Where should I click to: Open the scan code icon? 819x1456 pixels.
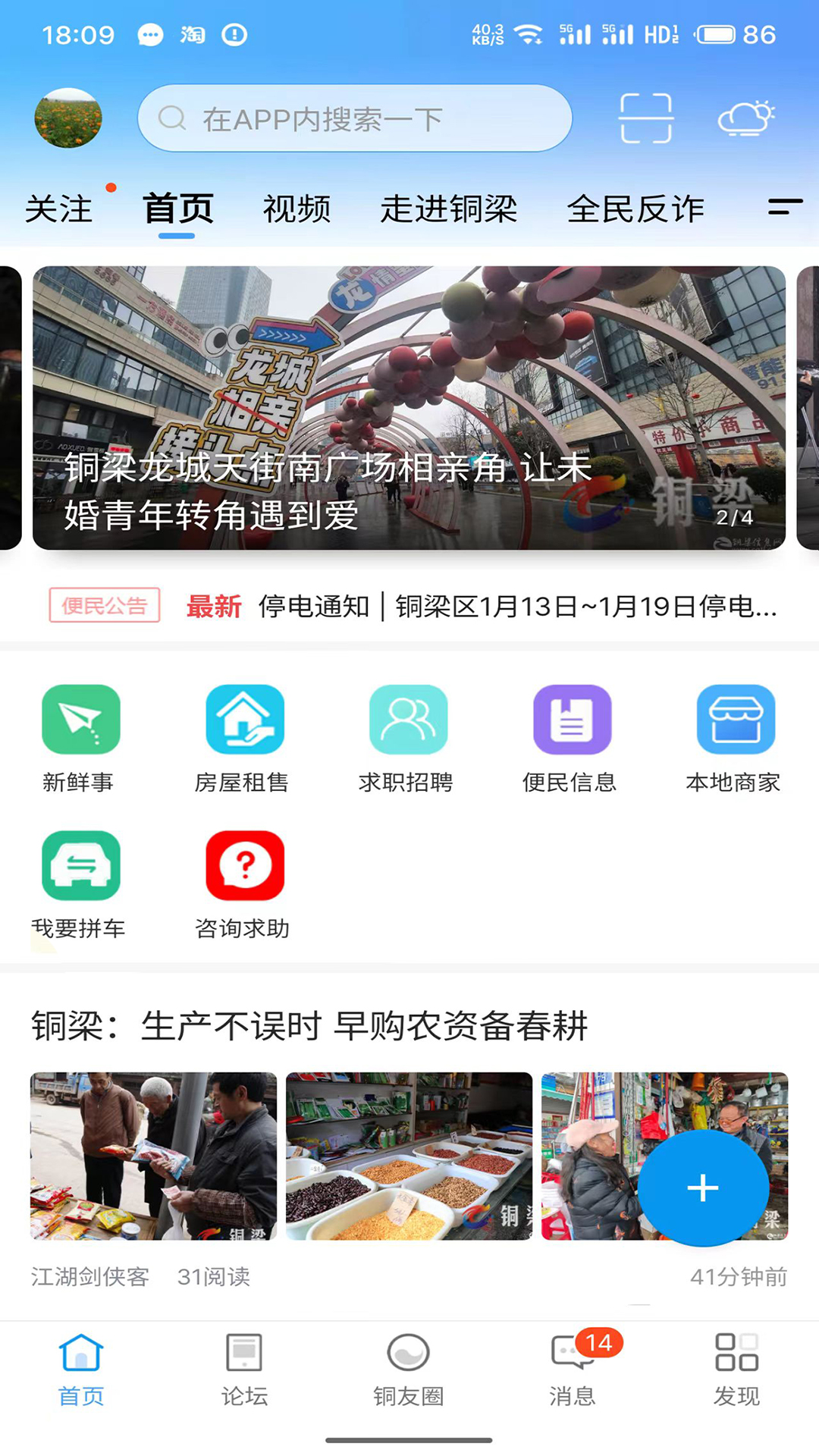[645, 118]
